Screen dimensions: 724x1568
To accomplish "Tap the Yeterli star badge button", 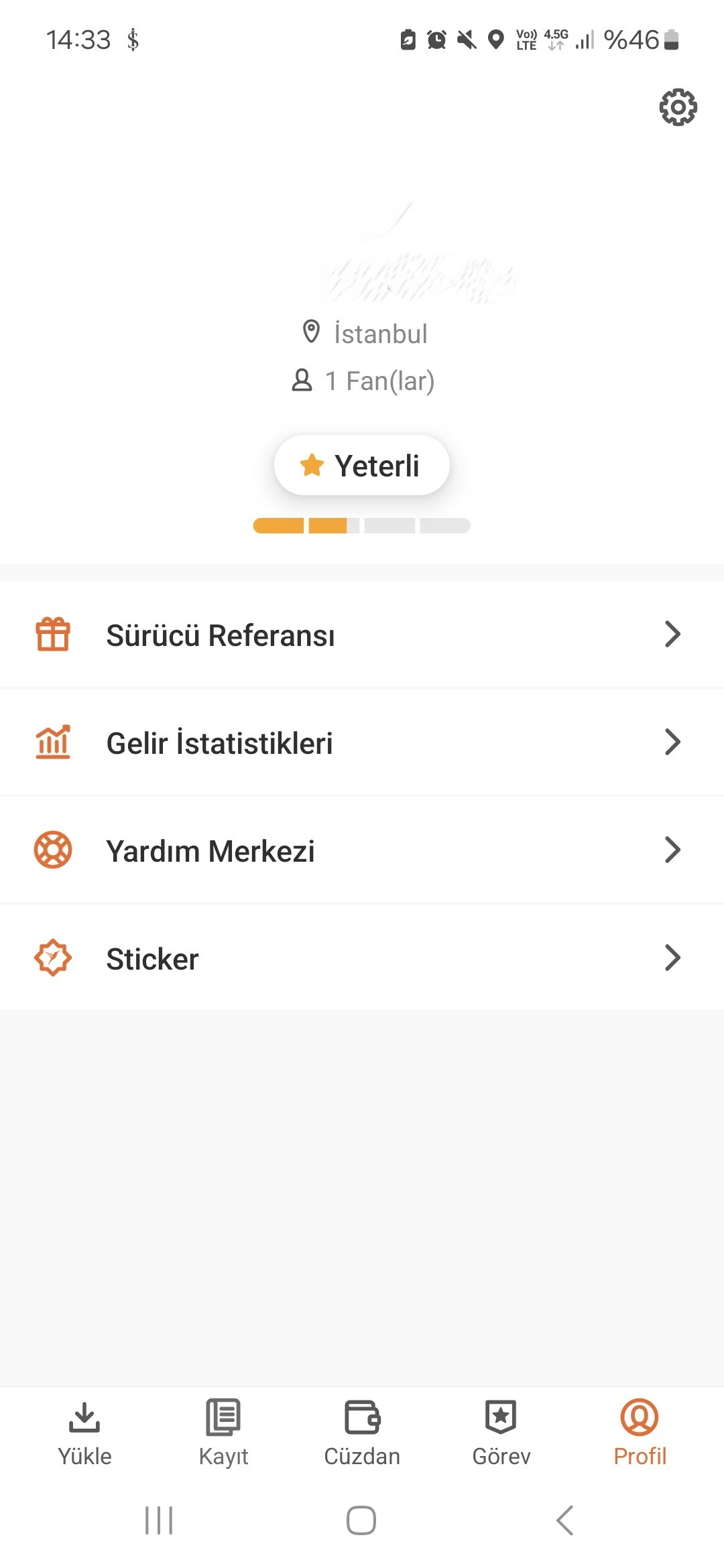I will 361,464.
